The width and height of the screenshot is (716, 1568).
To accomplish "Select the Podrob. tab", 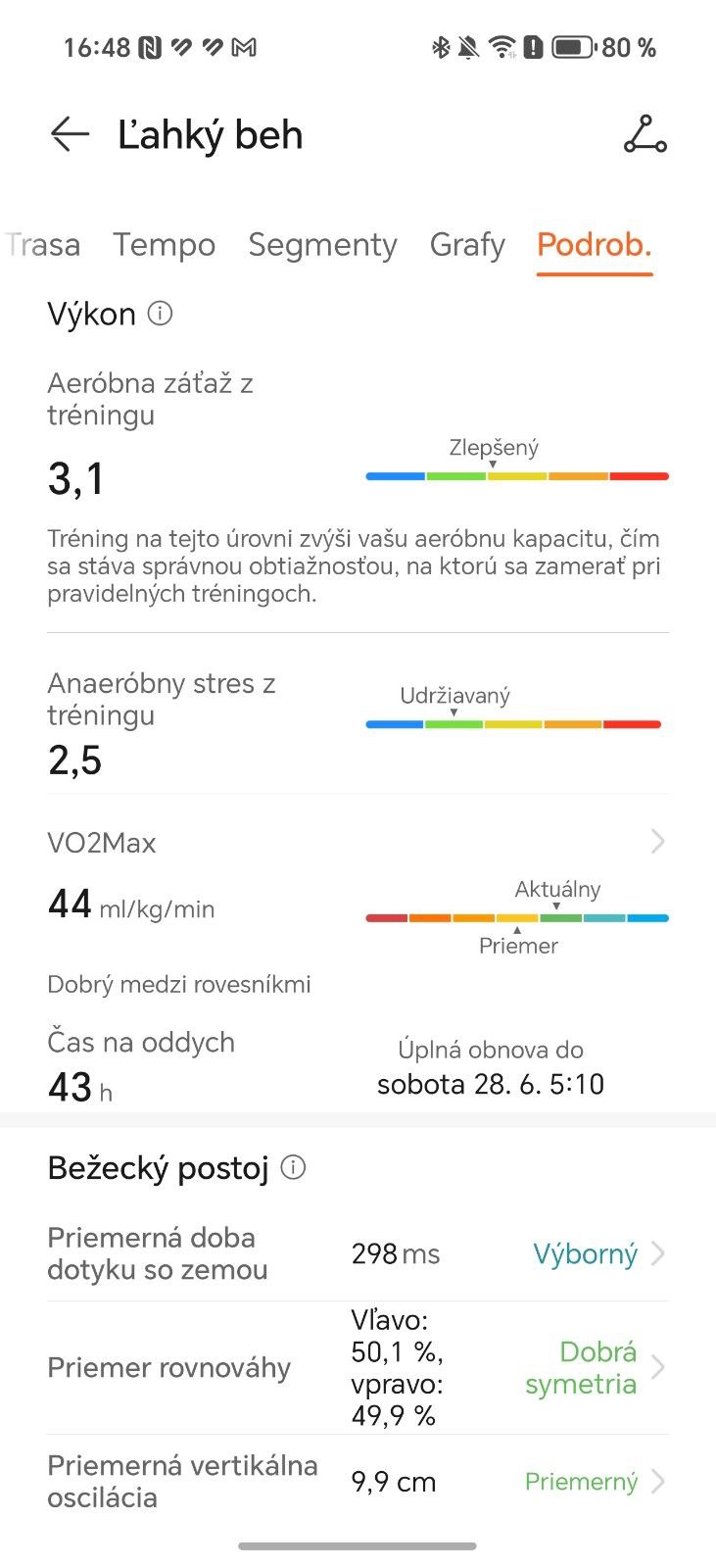I will pos(595,245).
